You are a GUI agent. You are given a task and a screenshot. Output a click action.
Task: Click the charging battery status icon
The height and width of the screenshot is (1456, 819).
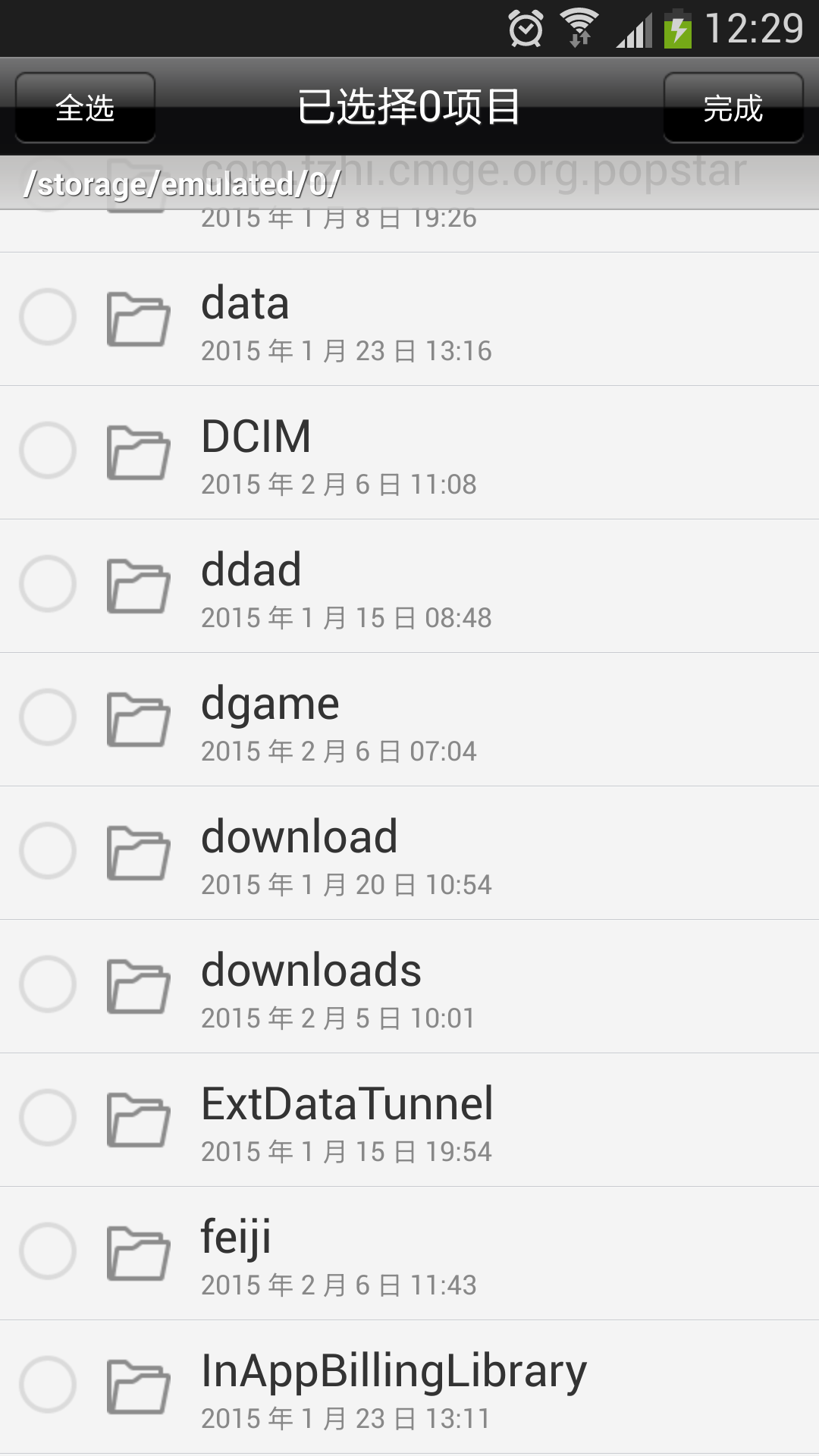[x=677, y=25]
